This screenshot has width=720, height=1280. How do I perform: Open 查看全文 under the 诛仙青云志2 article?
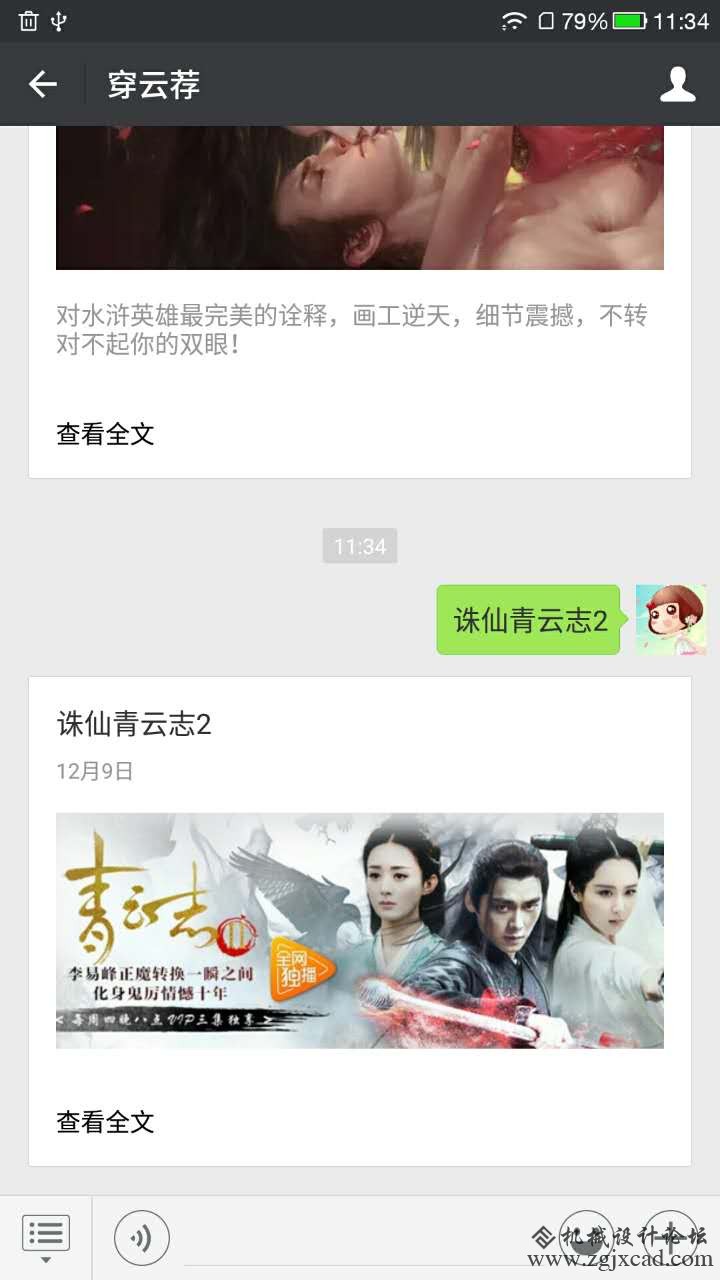point(105,1122)
